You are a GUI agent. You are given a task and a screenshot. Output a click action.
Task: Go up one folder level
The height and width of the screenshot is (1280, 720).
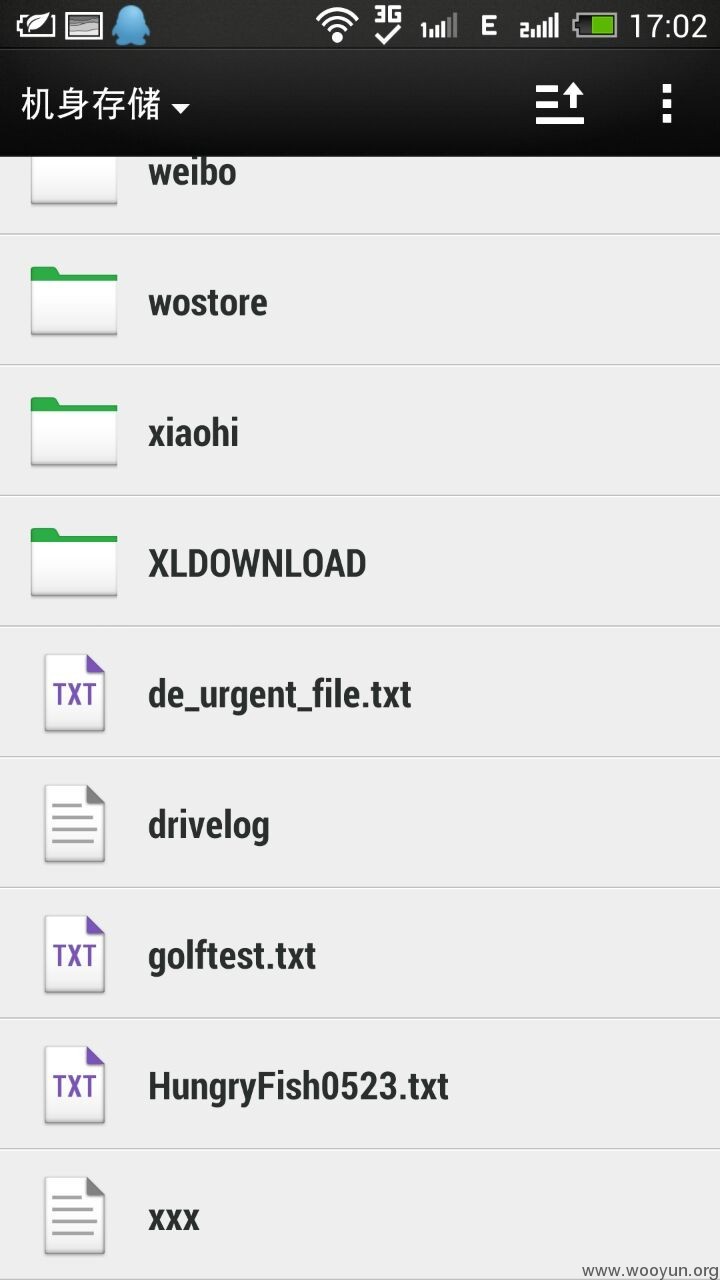coord(560,104)
